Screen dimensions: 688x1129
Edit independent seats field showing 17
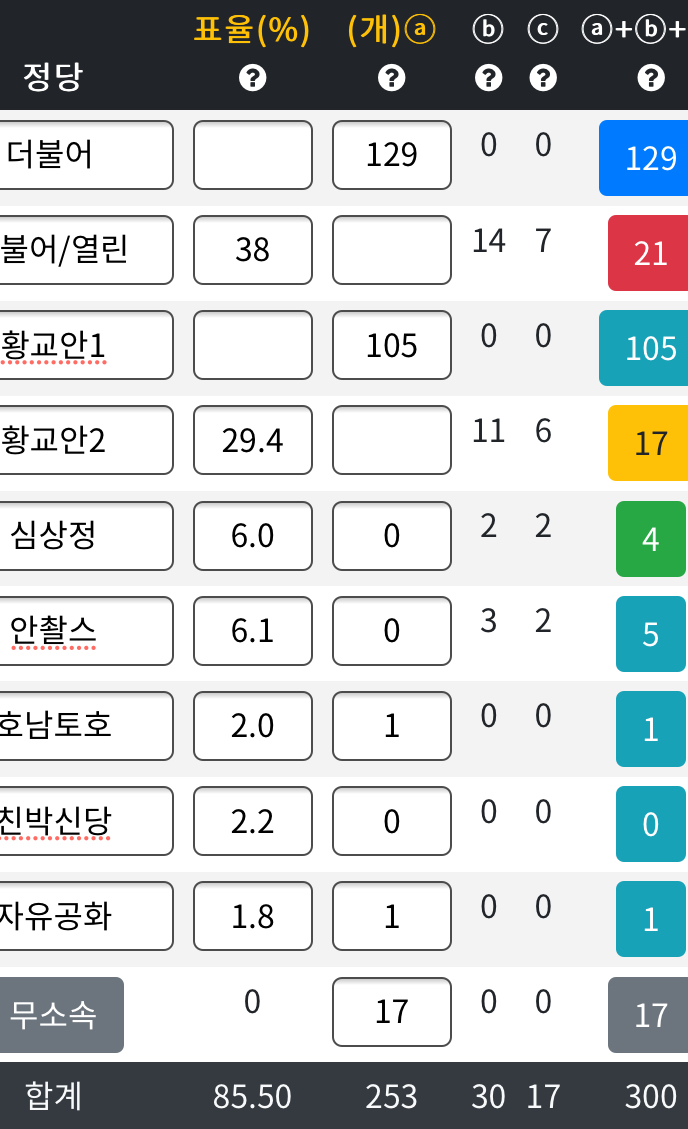click(391, 1012)
